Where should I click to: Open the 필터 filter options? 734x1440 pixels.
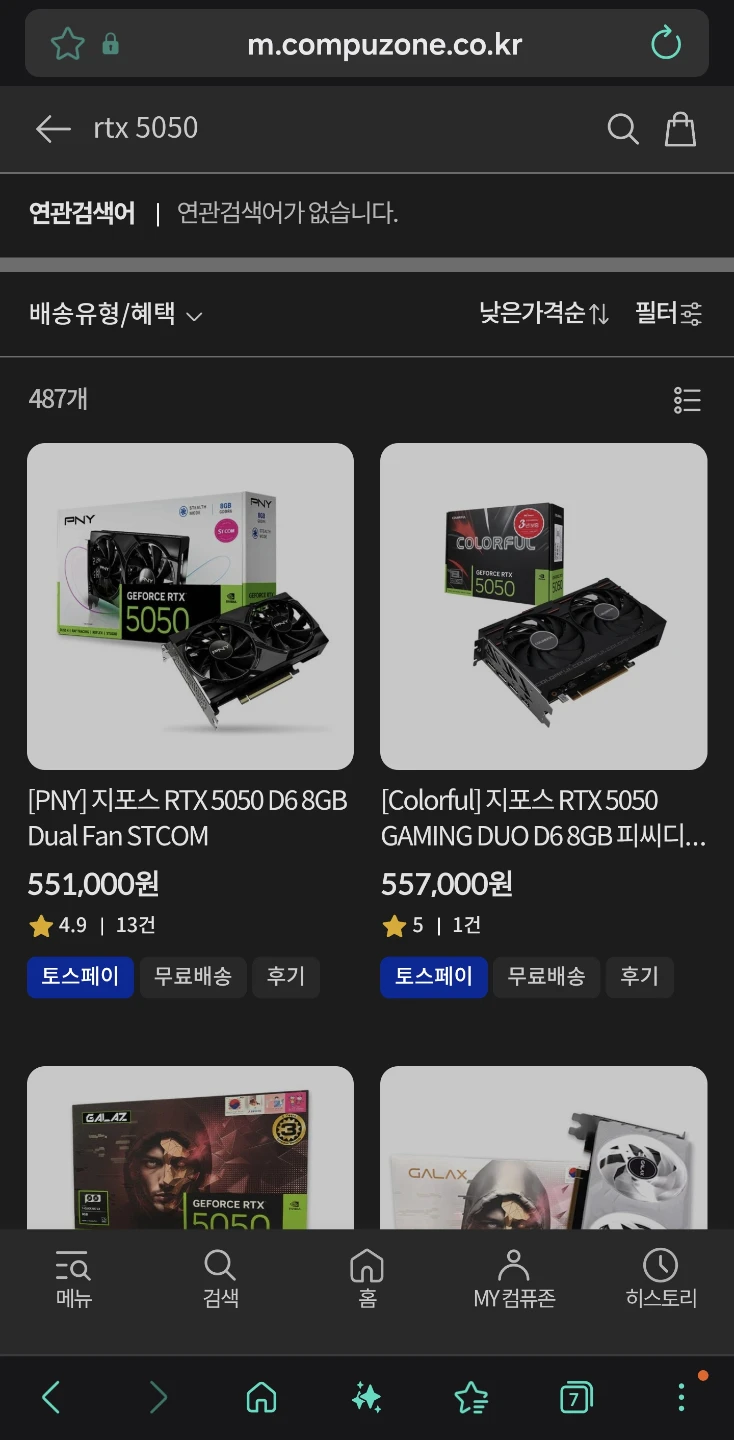669,314
